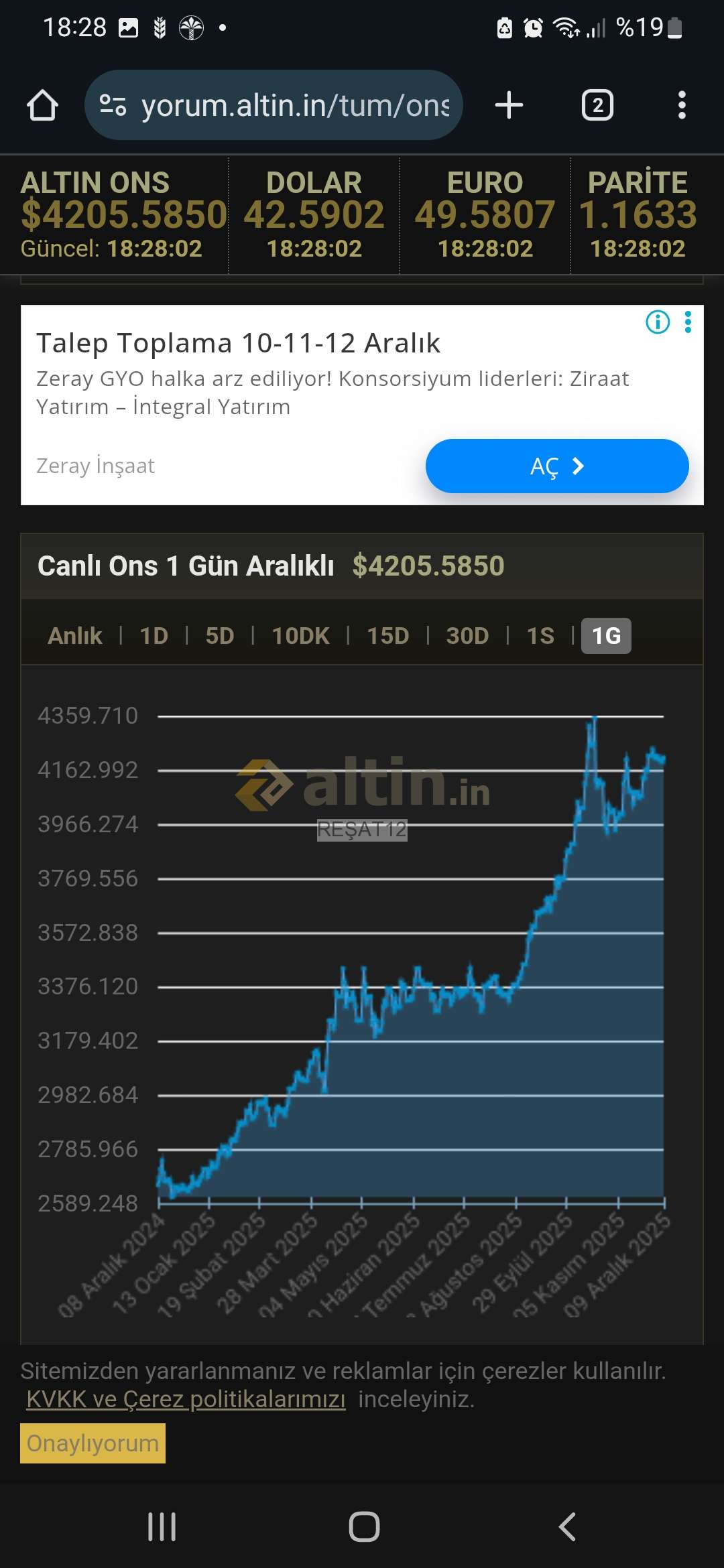Tap the AÇ button on the Zeray ad
Screen dimensions: 724x1568
pos(556,466)
